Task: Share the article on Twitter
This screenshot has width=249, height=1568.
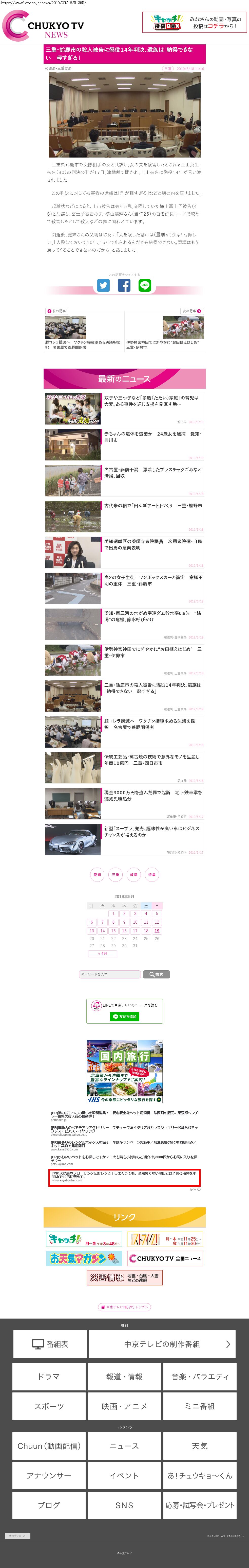Action: click(104, 285)
